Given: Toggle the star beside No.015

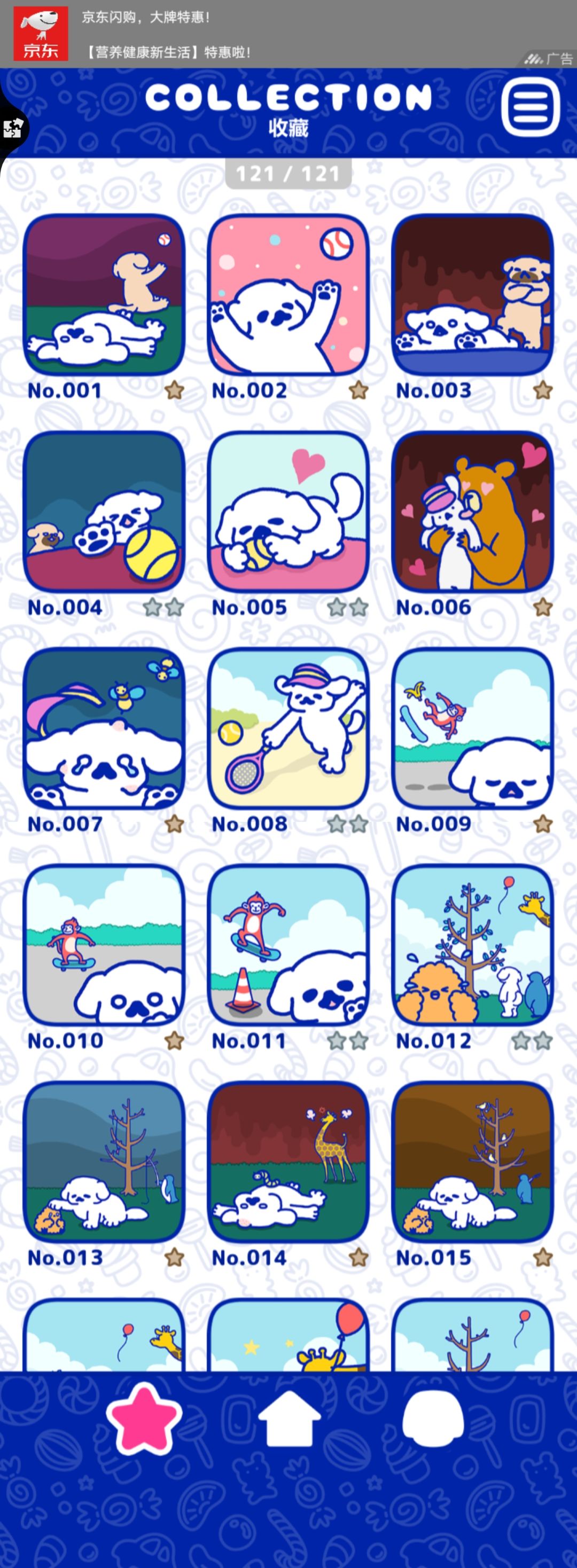Looking at the screenshot, I should point(544,1257).
